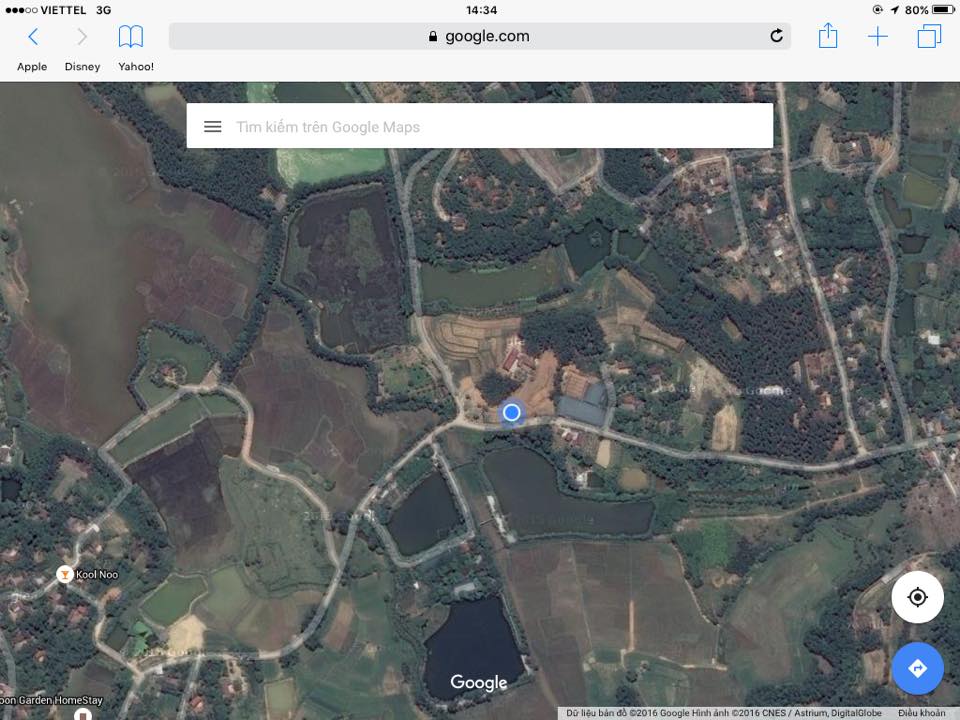
Task: Tap the google.com address bar
Action: pos(480,36)
